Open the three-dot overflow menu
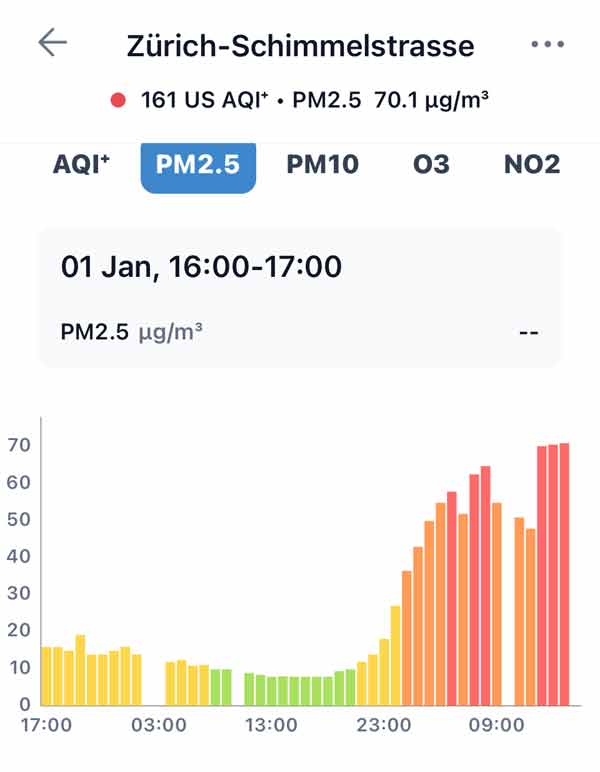 point(548,45)
